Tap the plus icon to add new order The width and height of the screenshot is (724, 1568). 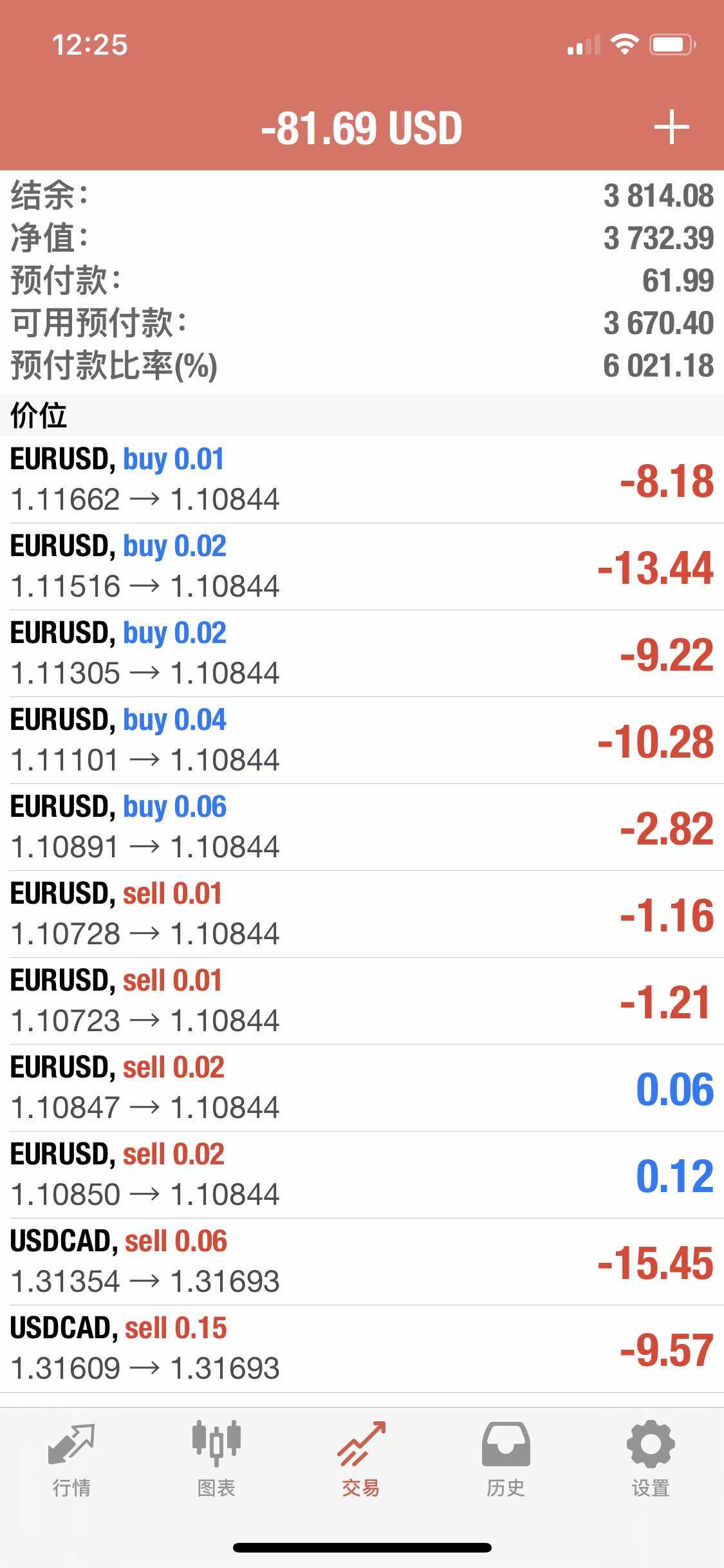(671, 127)
